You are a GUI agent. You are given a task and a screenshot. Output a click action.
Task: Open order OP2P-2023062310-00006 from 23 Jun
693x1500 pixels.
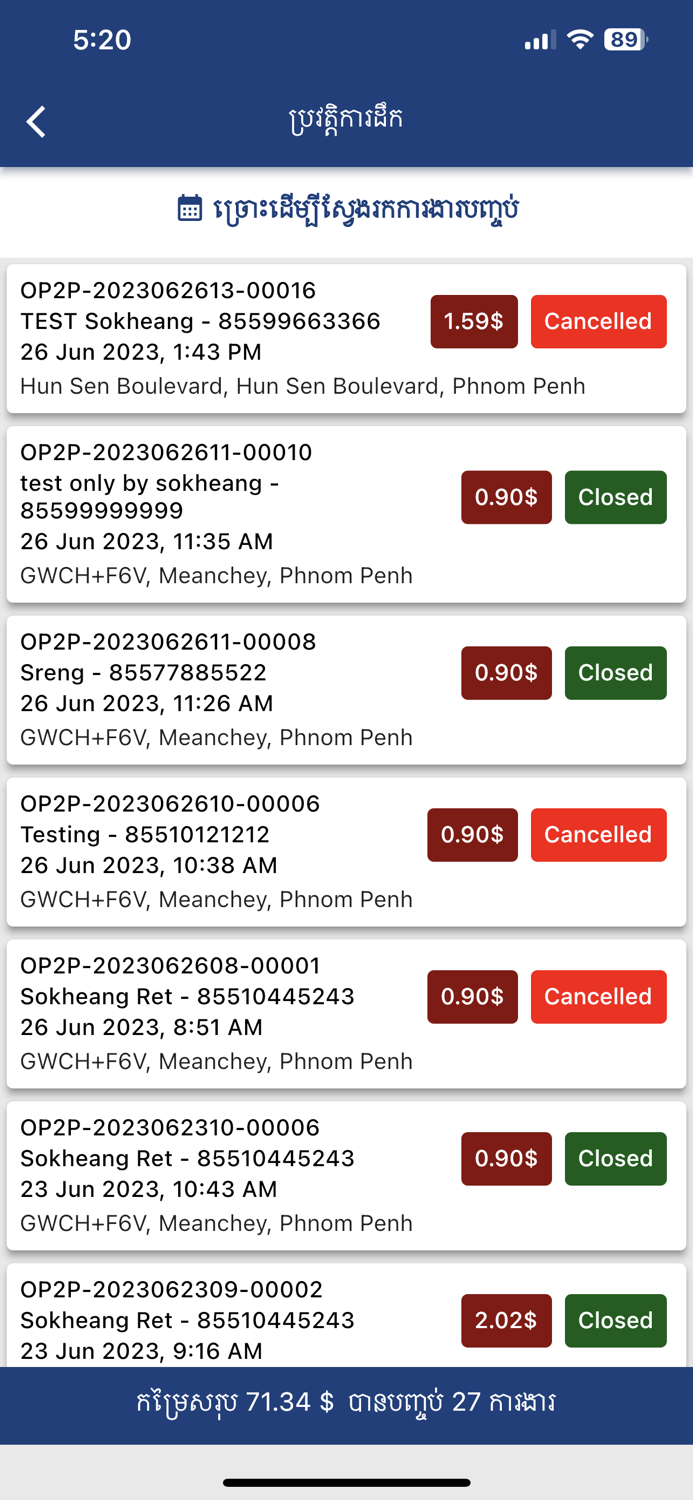click(346, 1176)
